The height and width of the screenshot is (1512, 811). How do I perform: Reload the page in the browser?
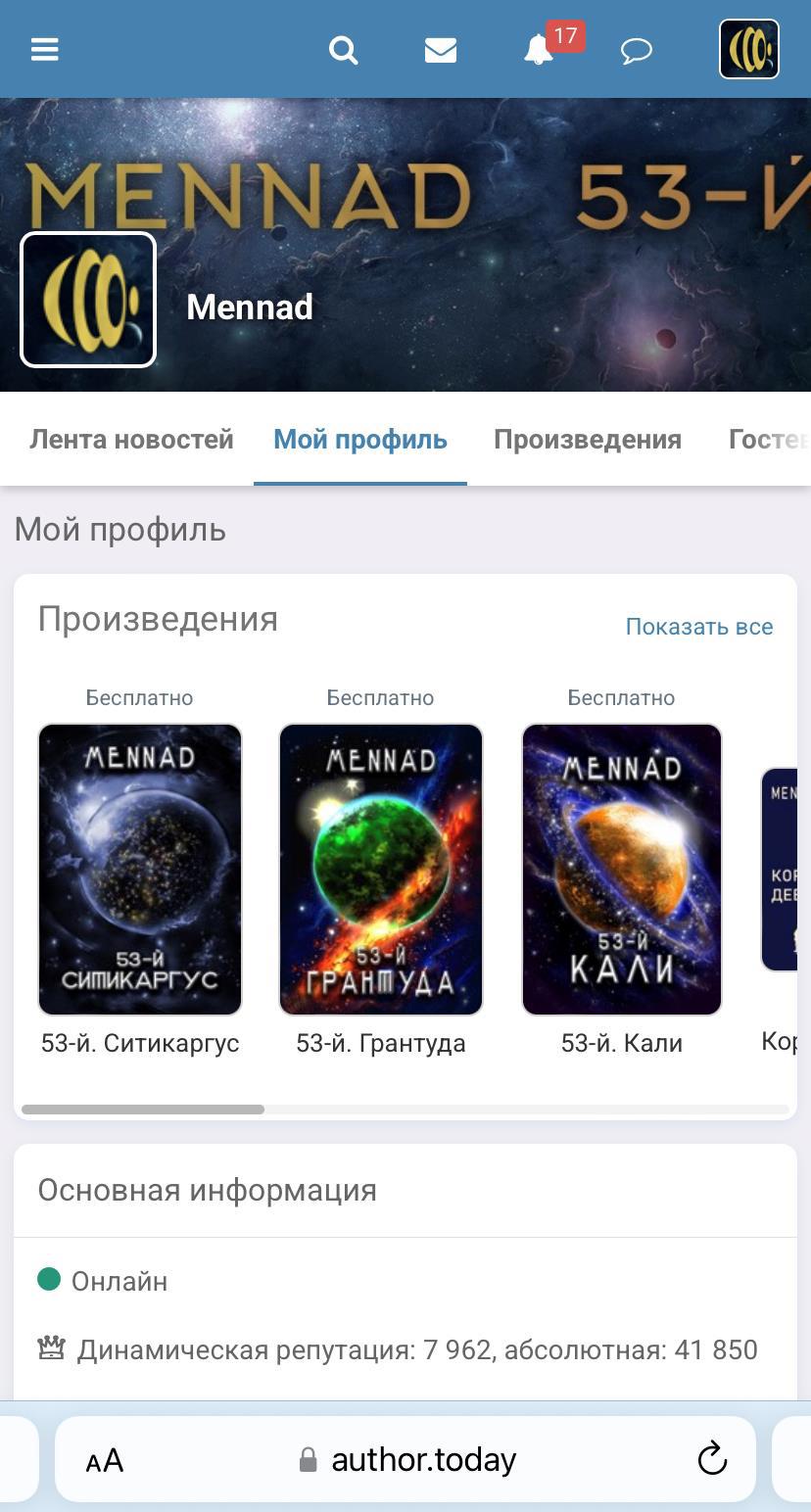pyautogui.click(x=712, y=1459)
